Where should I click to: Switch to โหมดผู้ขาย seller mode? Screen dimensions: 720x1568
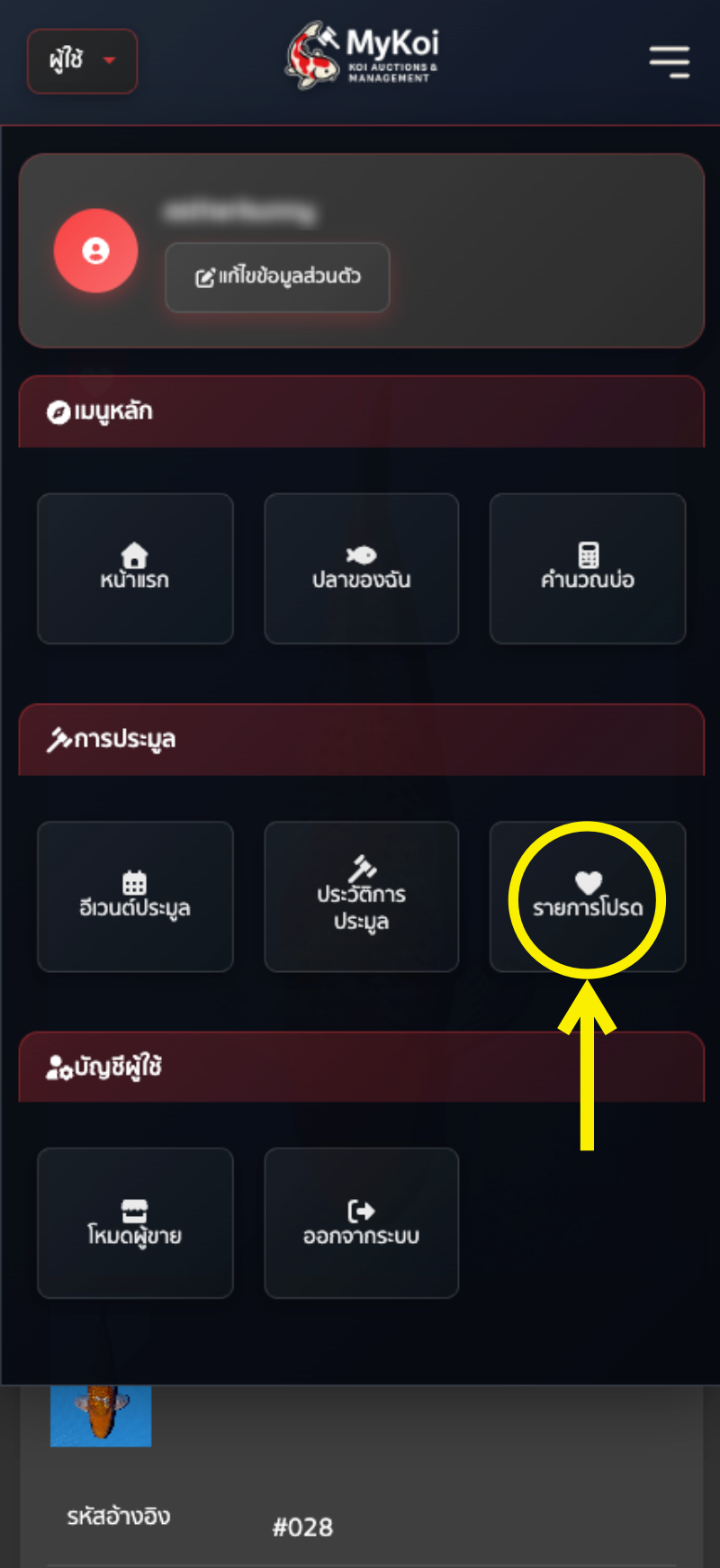[x=135, y=1223]
